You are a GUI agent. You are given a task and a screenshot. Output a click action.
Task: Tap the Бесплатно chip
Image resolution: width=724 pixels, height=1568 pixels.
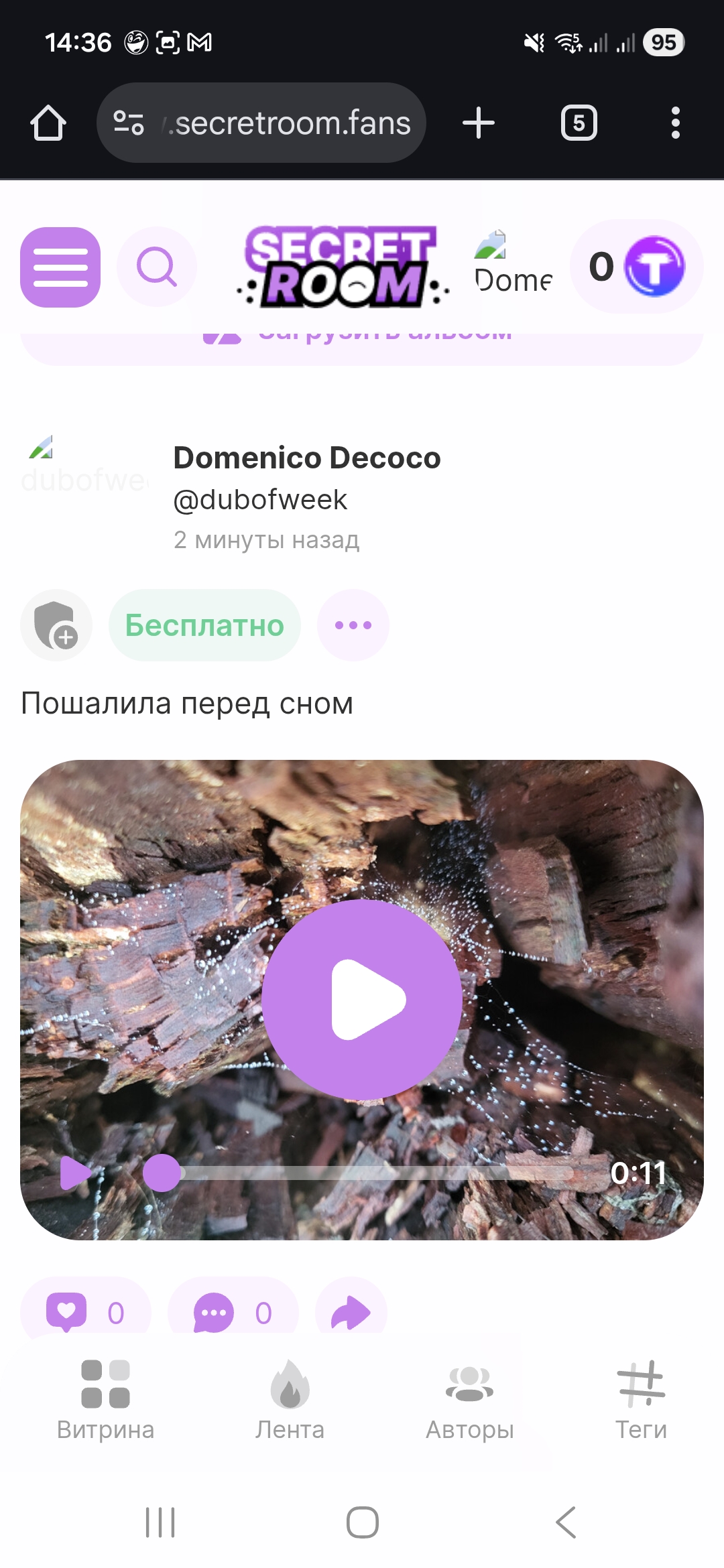click(x=204, y=625)
